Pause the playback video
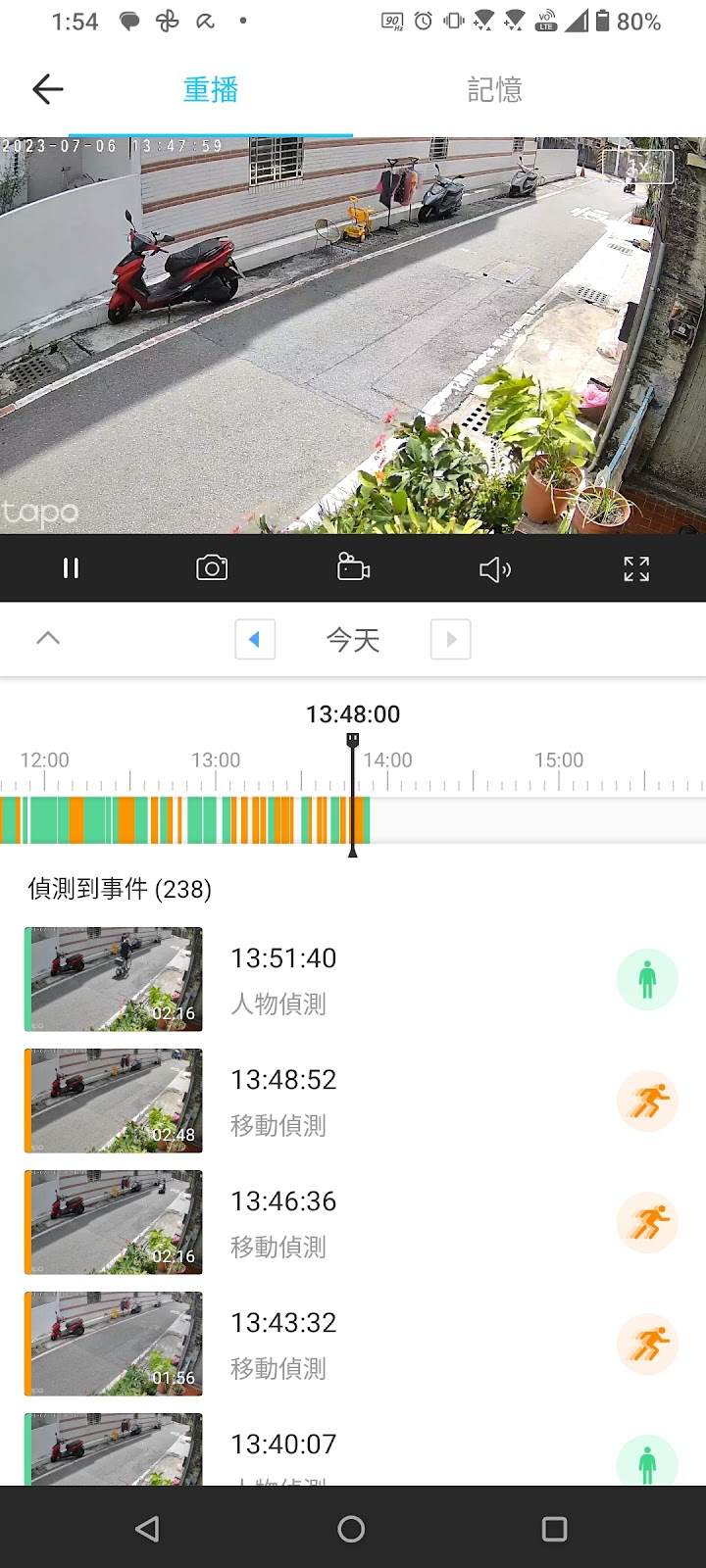The width and height of the screenshot is (706, 1568). tap(71, 568)
